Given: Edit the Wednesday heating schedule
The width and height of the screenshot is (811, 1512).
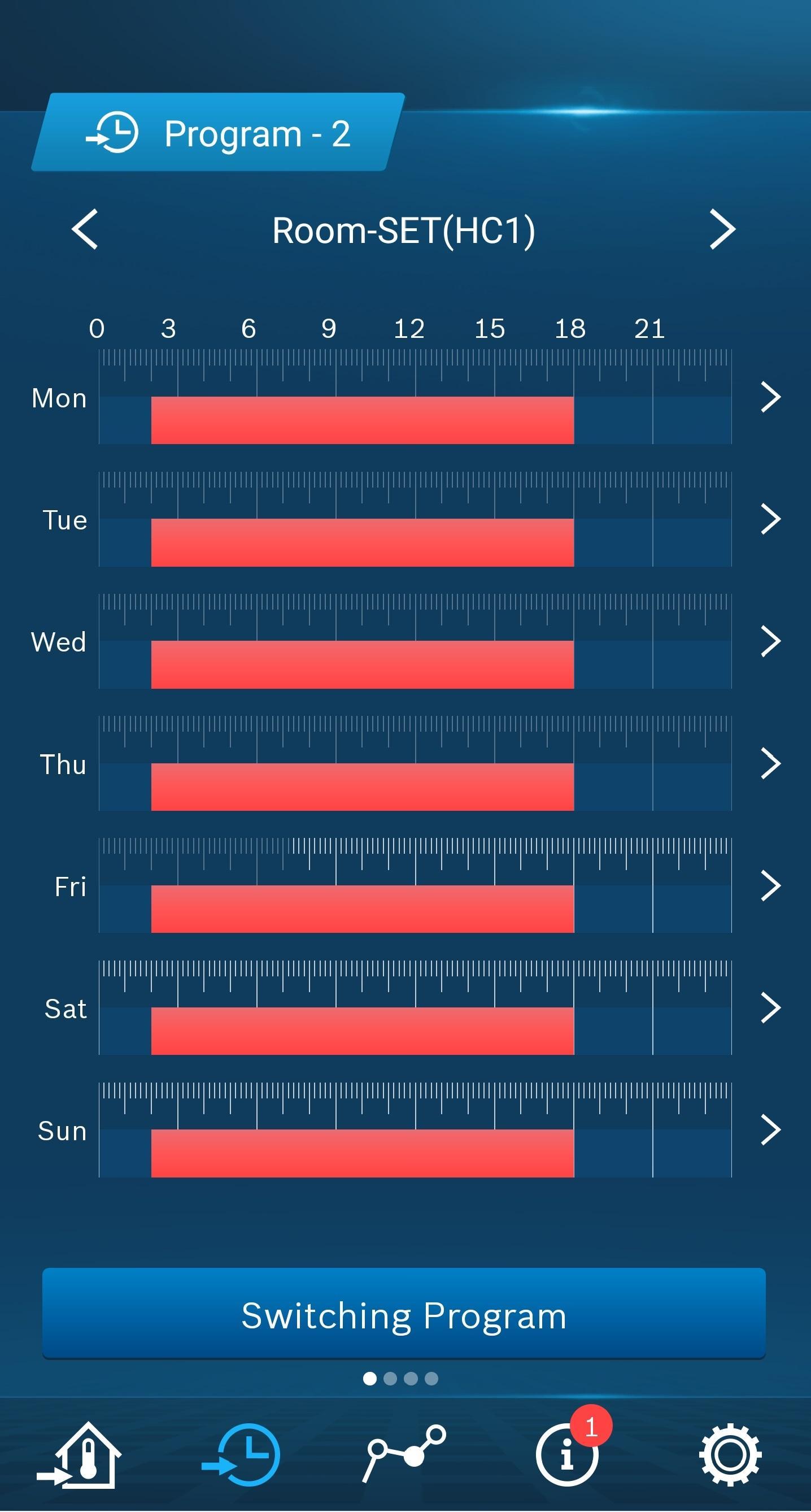Looking at the screenshot, I should point(770,641).
